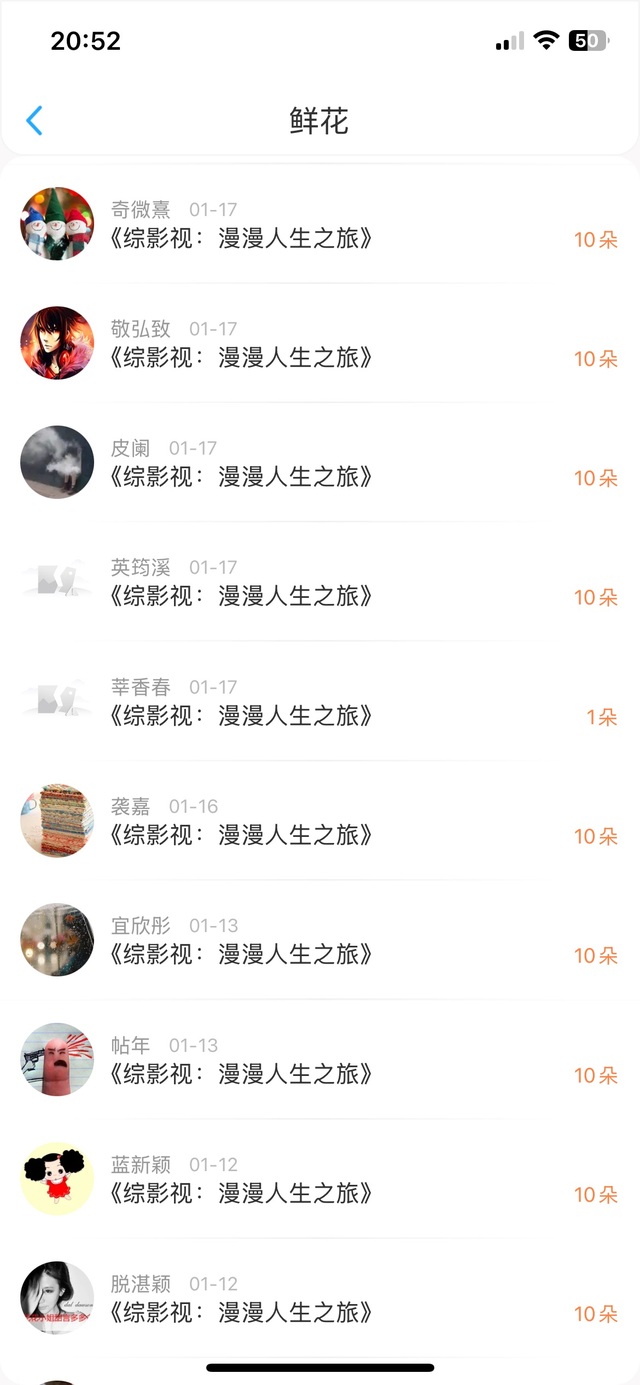Select the flower entry from 帖年

pyautogui.click(x=320, y=1060)
